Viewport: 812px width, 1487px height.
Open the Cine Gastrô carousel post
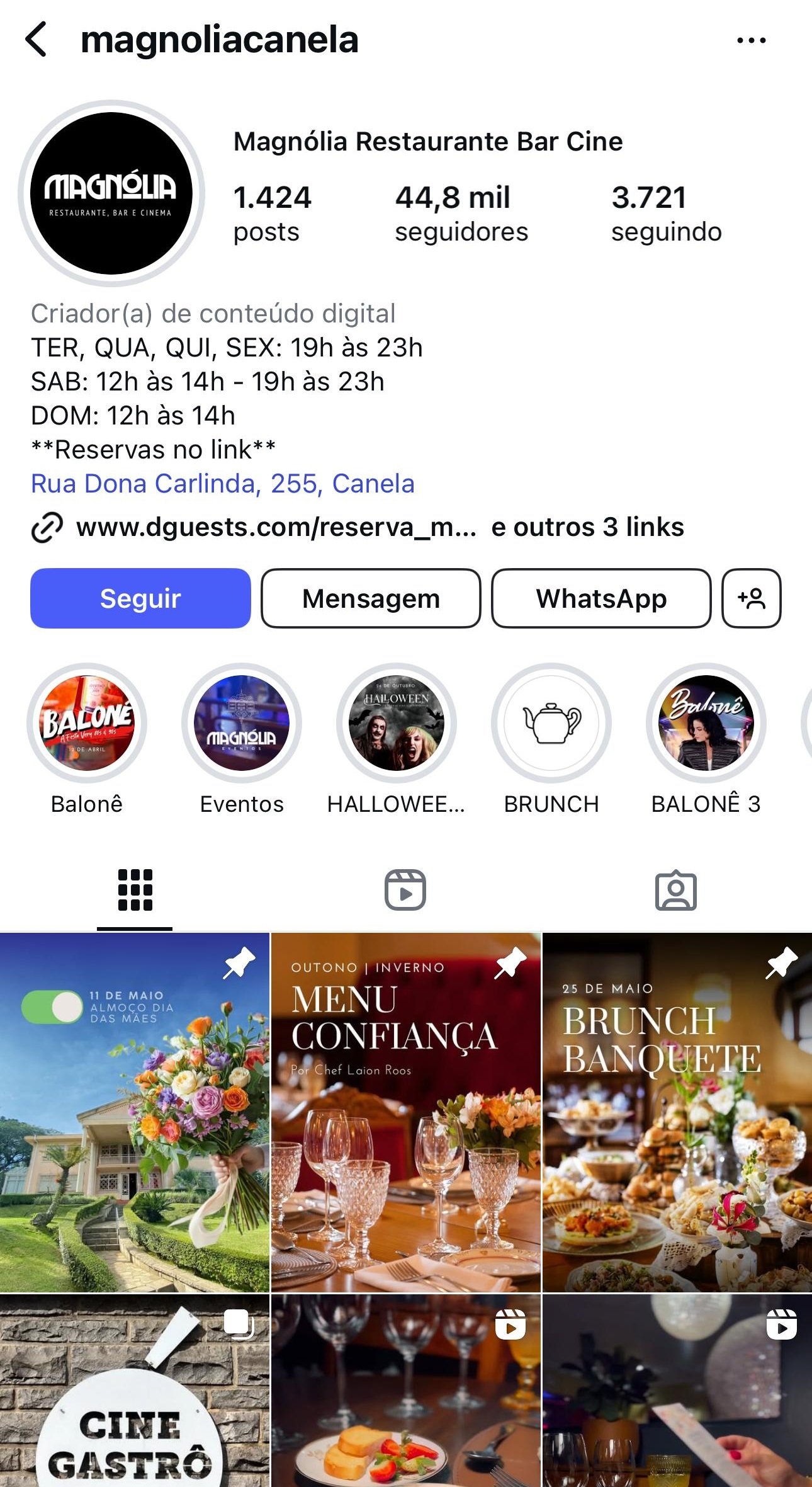click(x=135, y=1392)
